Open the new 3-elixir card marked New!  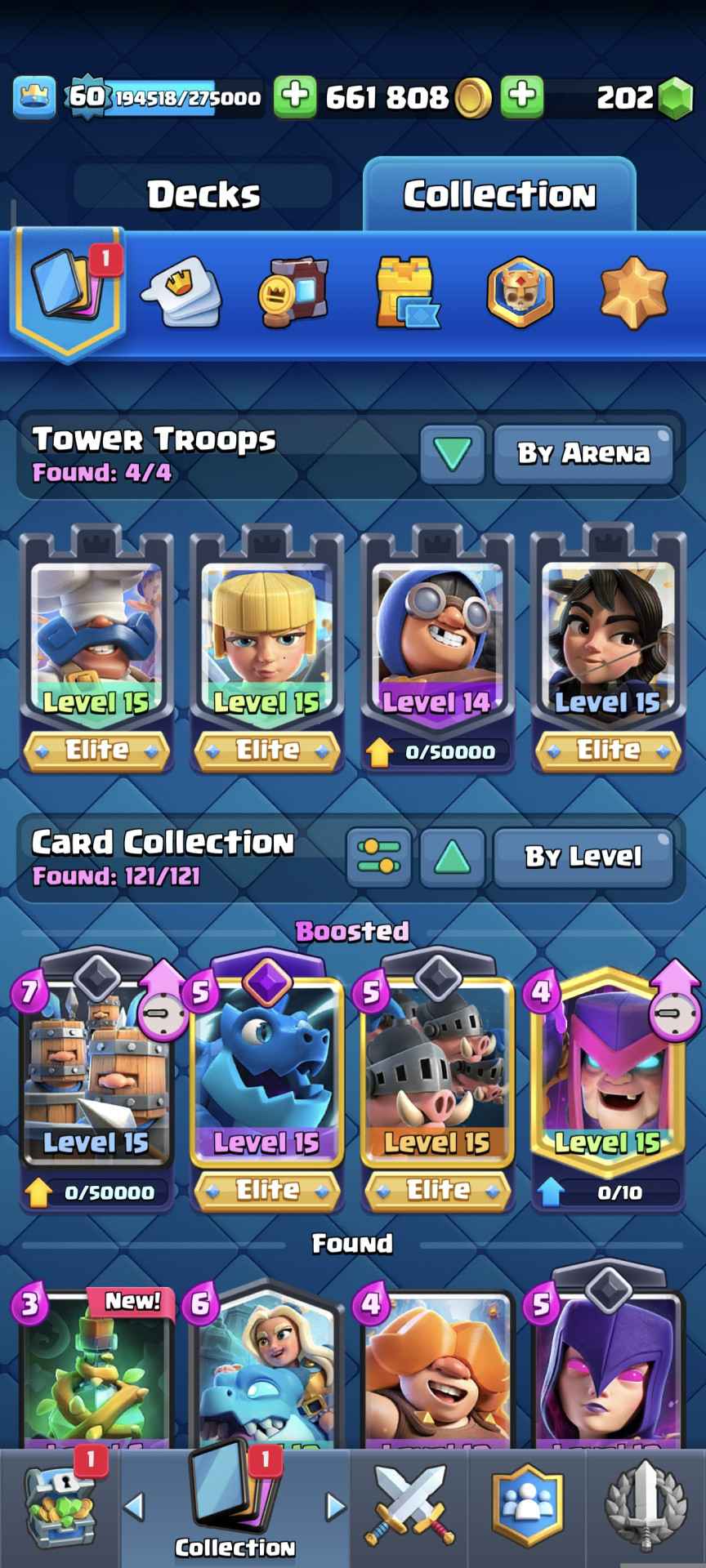[x=96, y=1372]
